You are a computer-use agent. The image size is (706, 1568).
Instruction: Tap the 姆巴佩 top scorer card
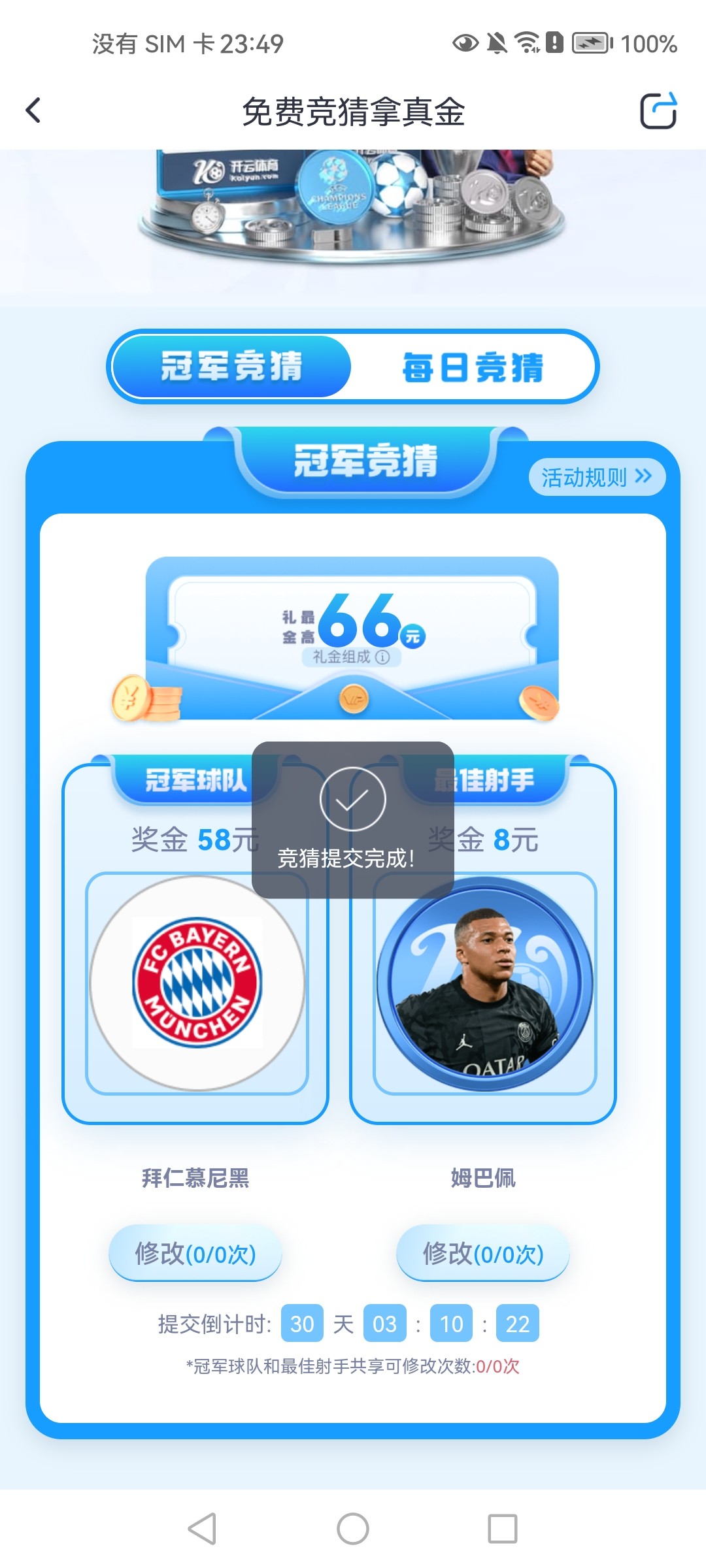click(x=484, y=983)
